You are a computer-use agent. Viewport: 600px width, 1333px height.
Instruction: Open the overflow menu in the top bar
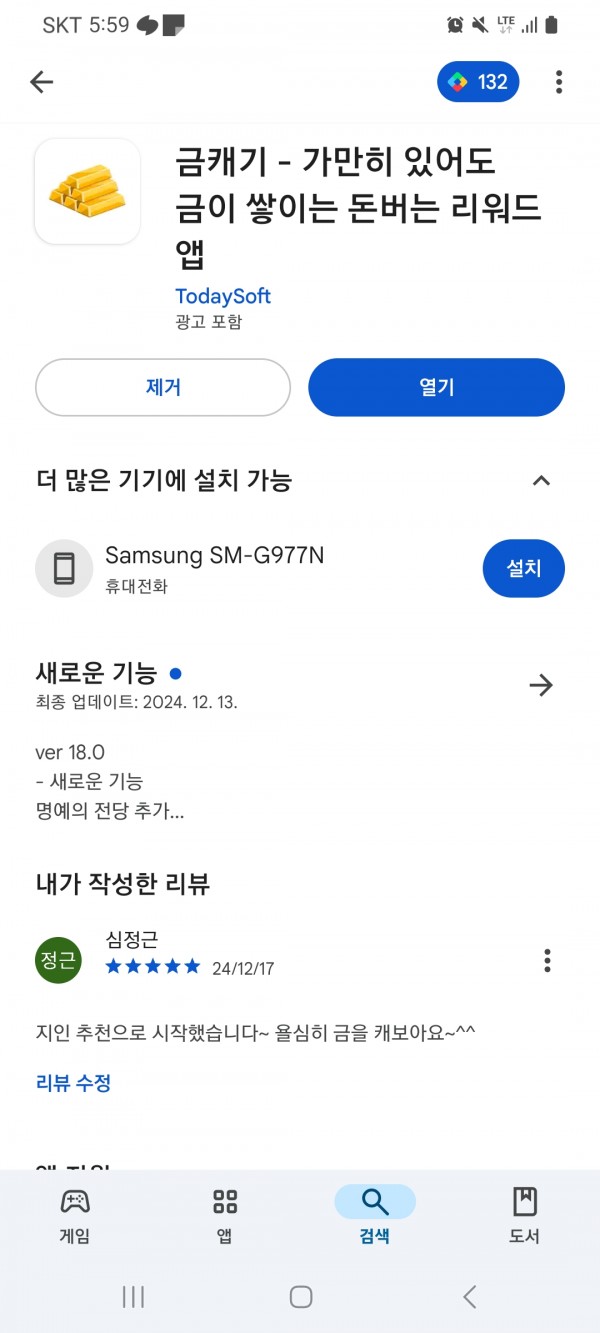point(559,82)
